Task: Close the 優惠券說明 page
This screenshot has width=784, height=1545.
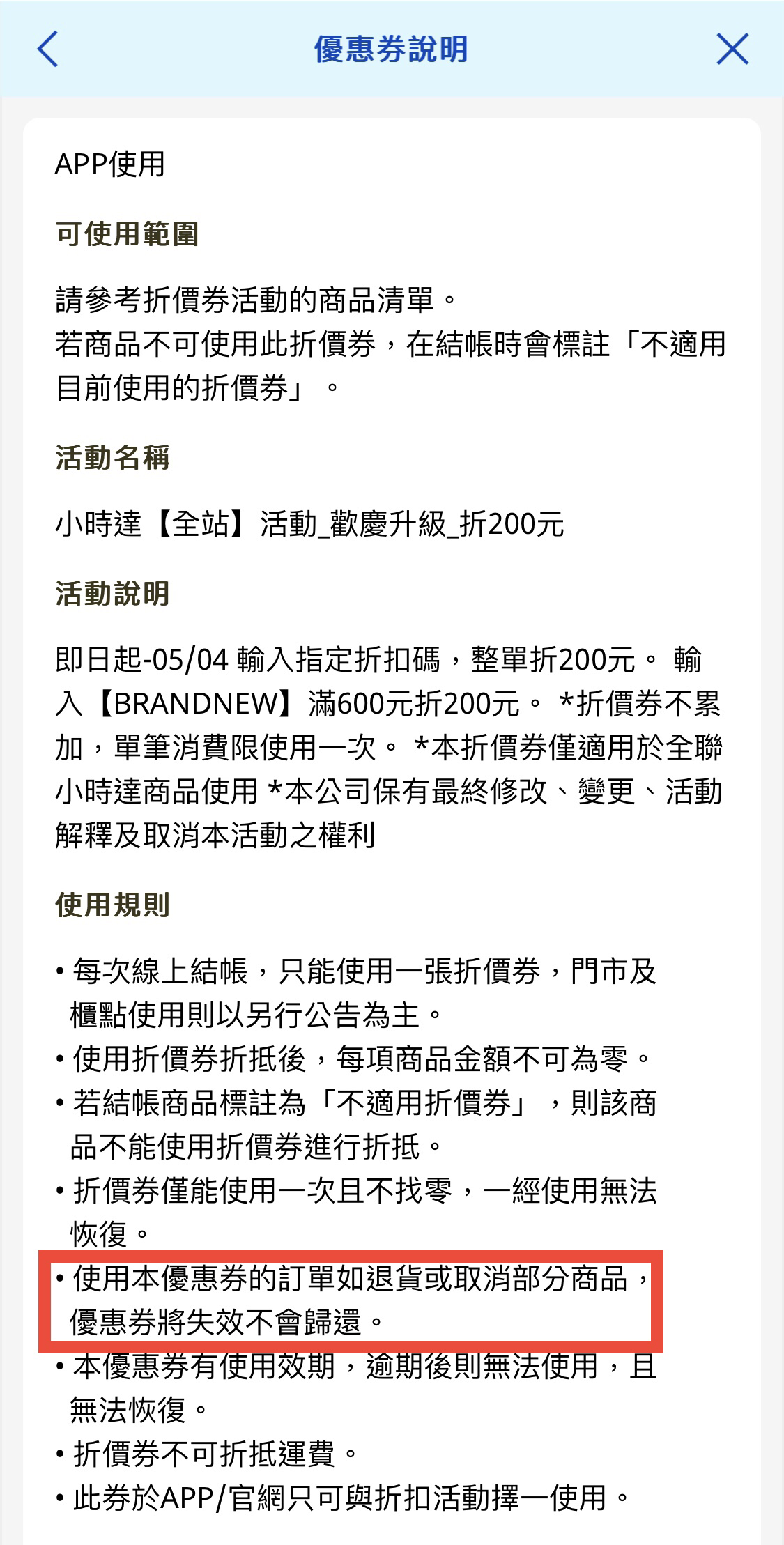Action: click(x=732, y=49)
